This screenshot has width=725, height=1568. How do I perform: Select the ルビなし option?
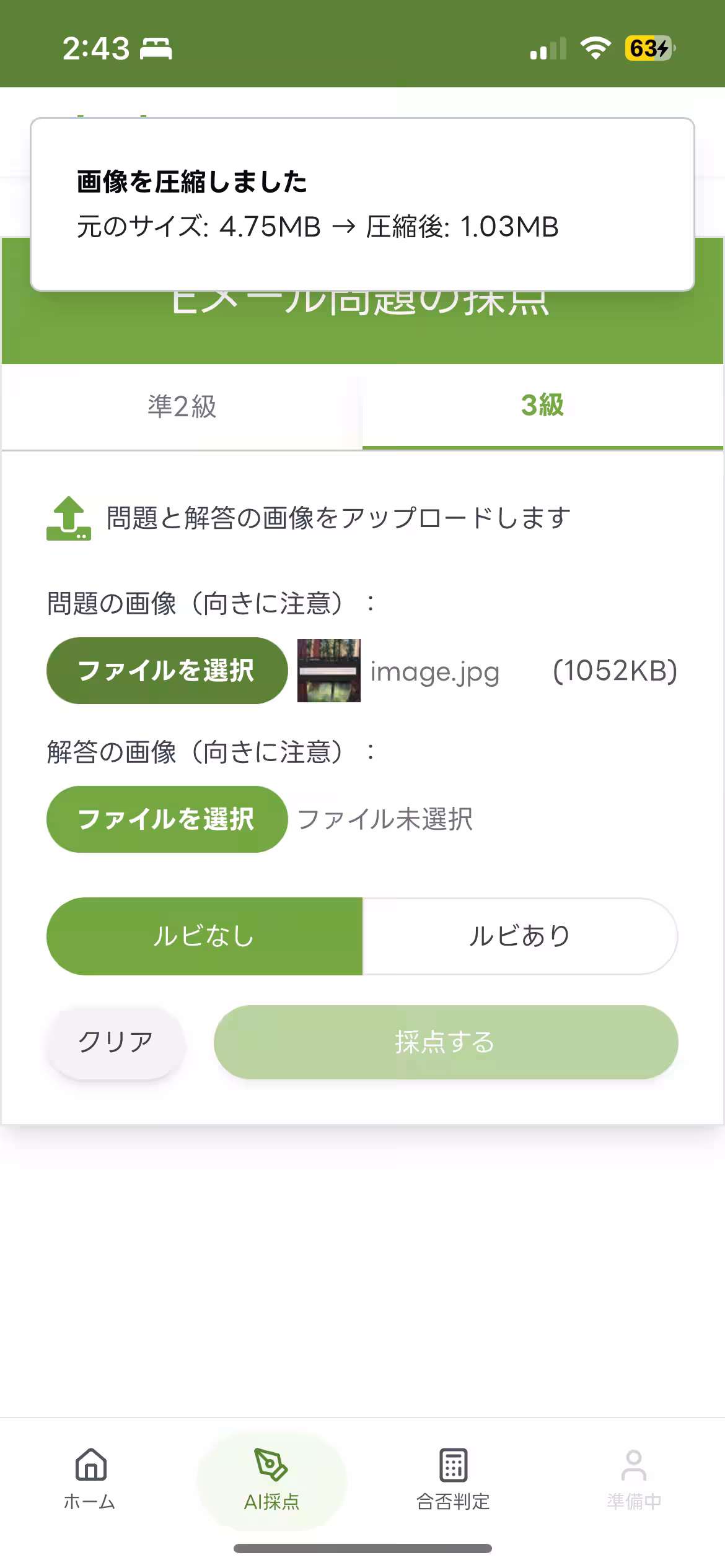(204, 936)
